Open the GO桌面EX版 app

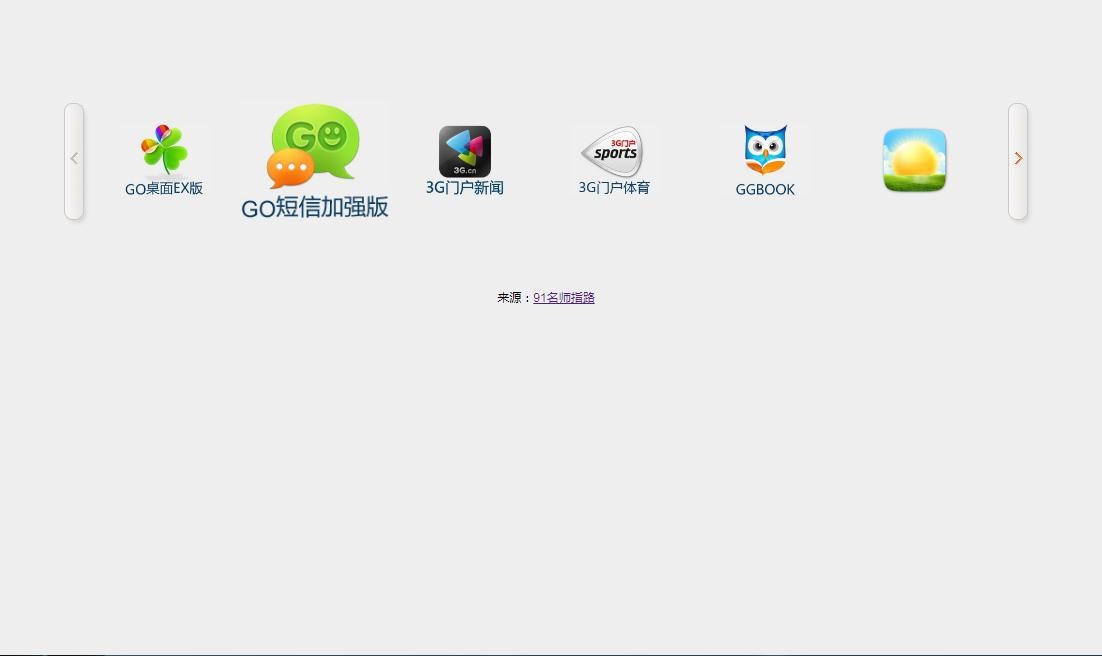click(x=164, y=160)
